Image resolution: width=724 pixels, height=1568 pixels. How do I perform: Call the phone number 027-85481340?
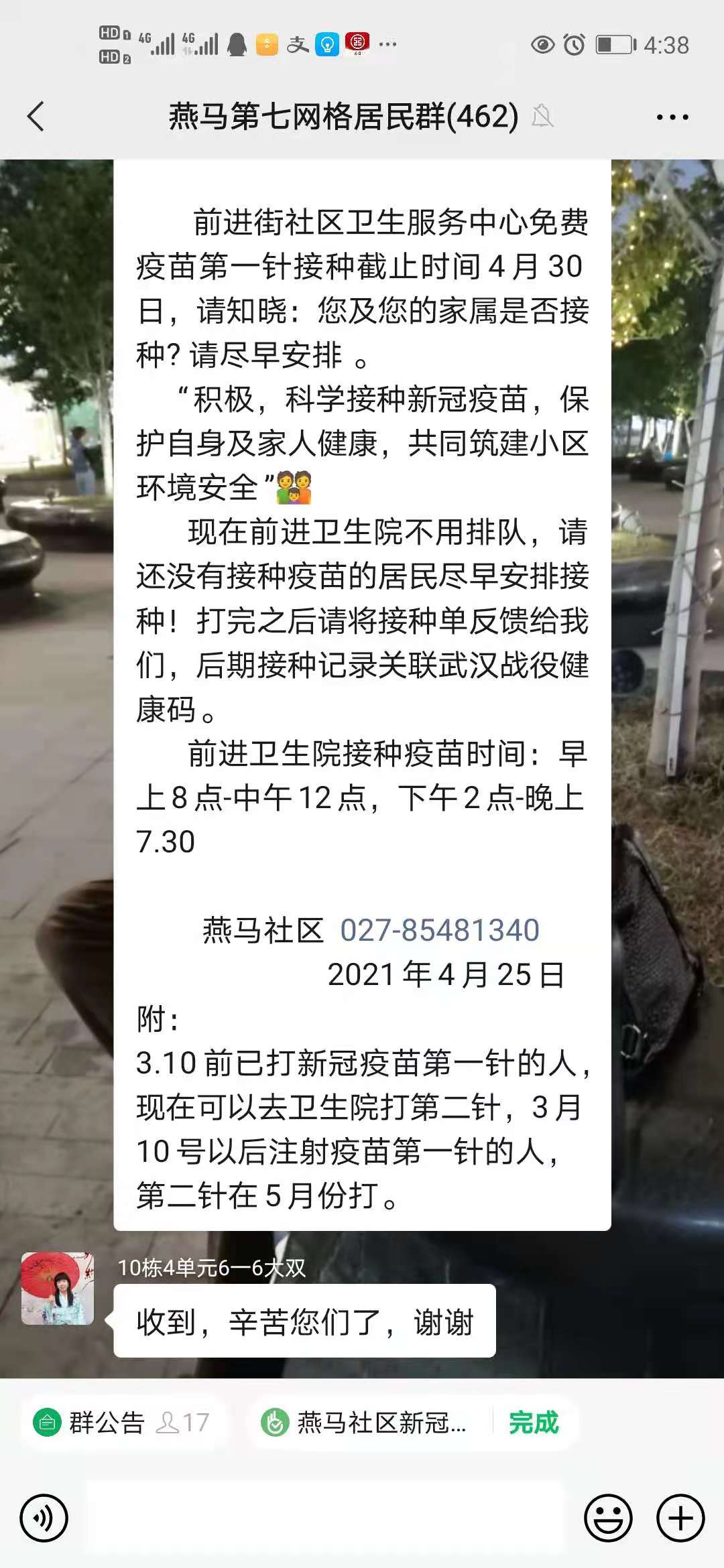[439, 930]
